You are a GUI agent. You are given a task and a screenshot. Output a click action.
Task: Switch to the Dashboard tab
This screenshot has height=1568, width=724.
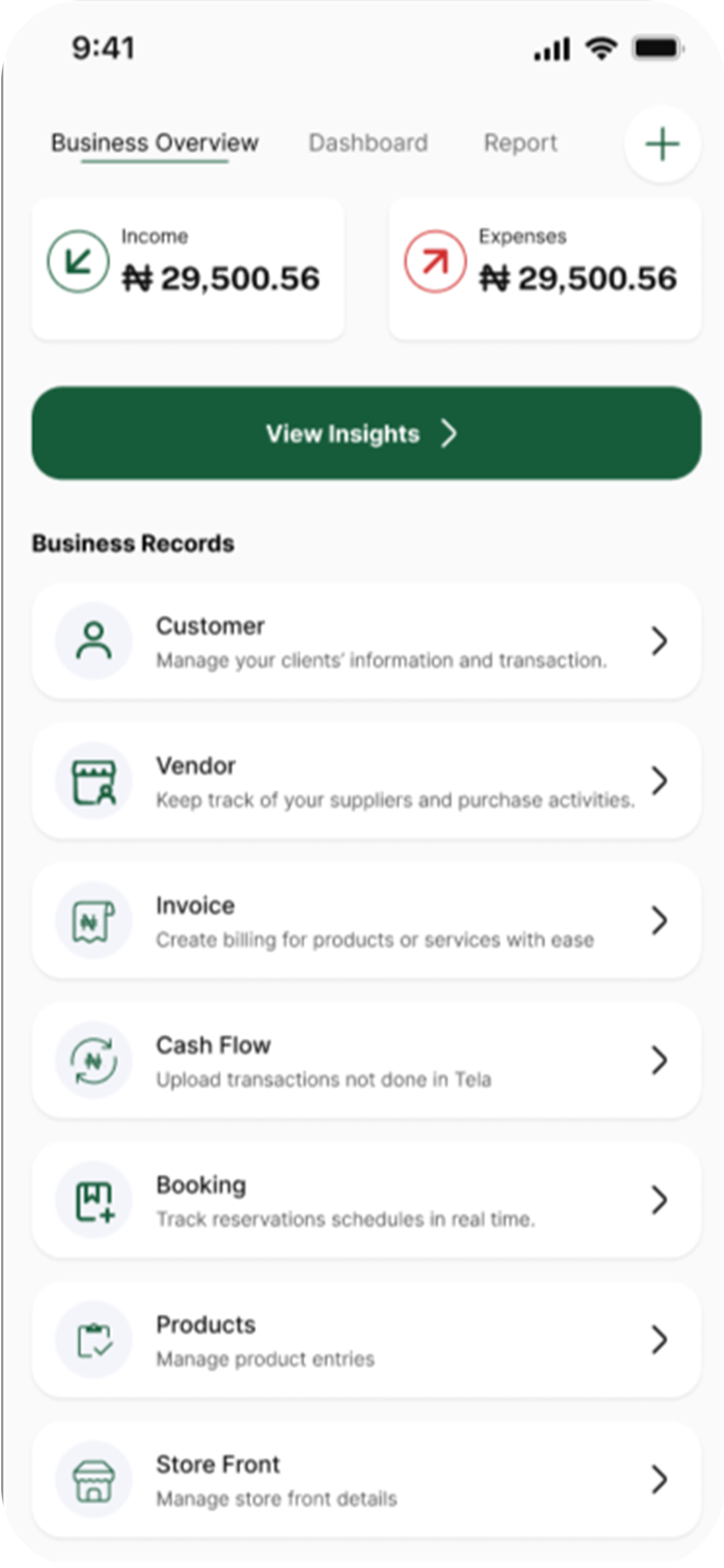pyautogui.click(x=368, y=143)
